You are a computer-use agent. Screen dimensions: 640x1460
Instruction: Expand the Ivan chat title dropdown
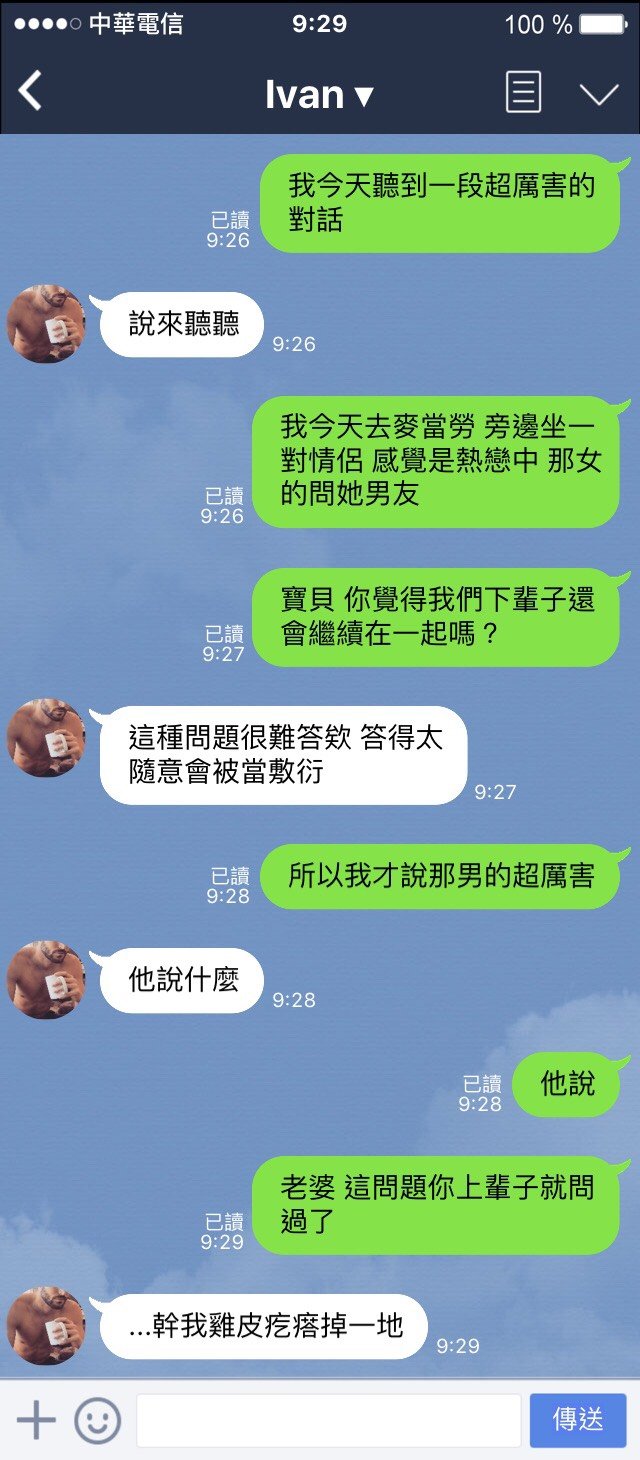coord(319,94)
